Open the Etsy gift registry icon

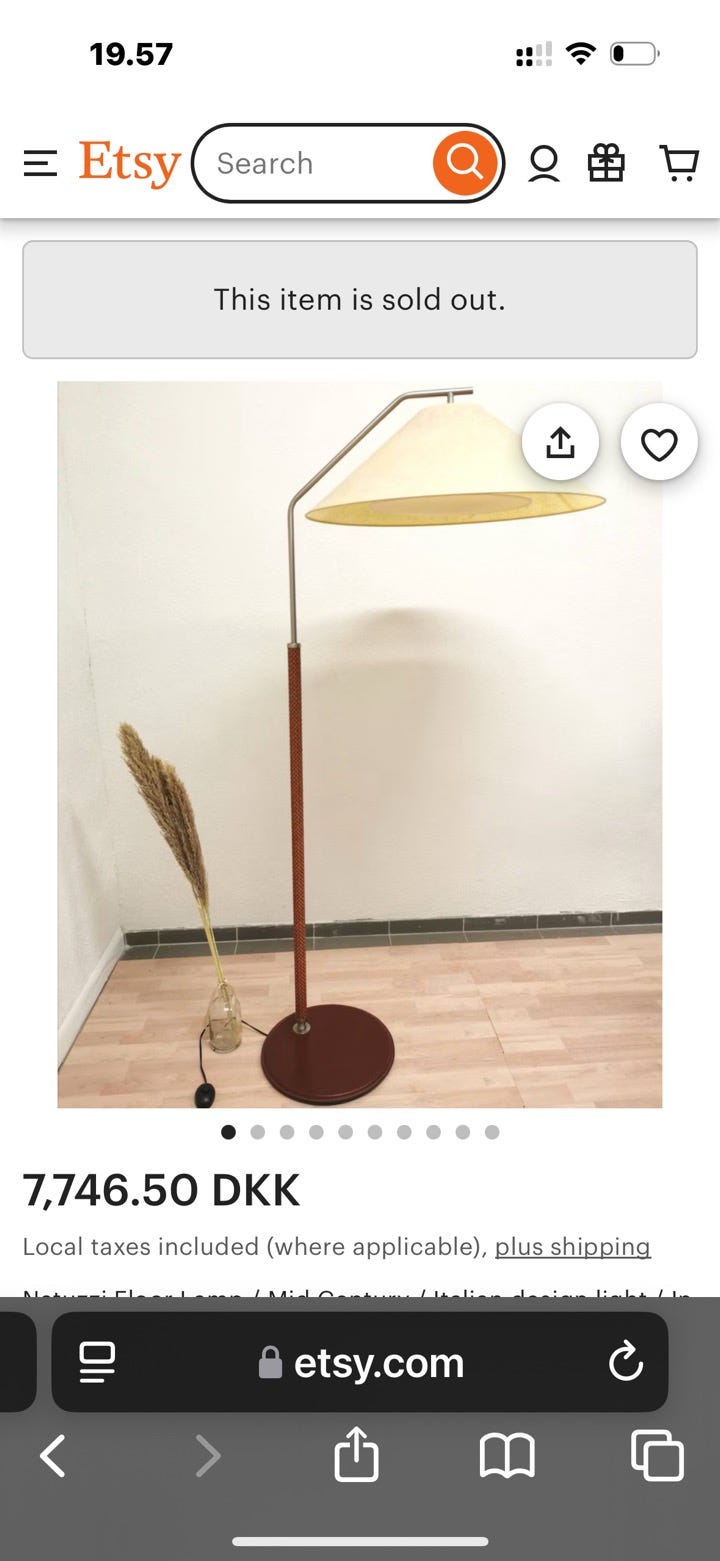608,163
